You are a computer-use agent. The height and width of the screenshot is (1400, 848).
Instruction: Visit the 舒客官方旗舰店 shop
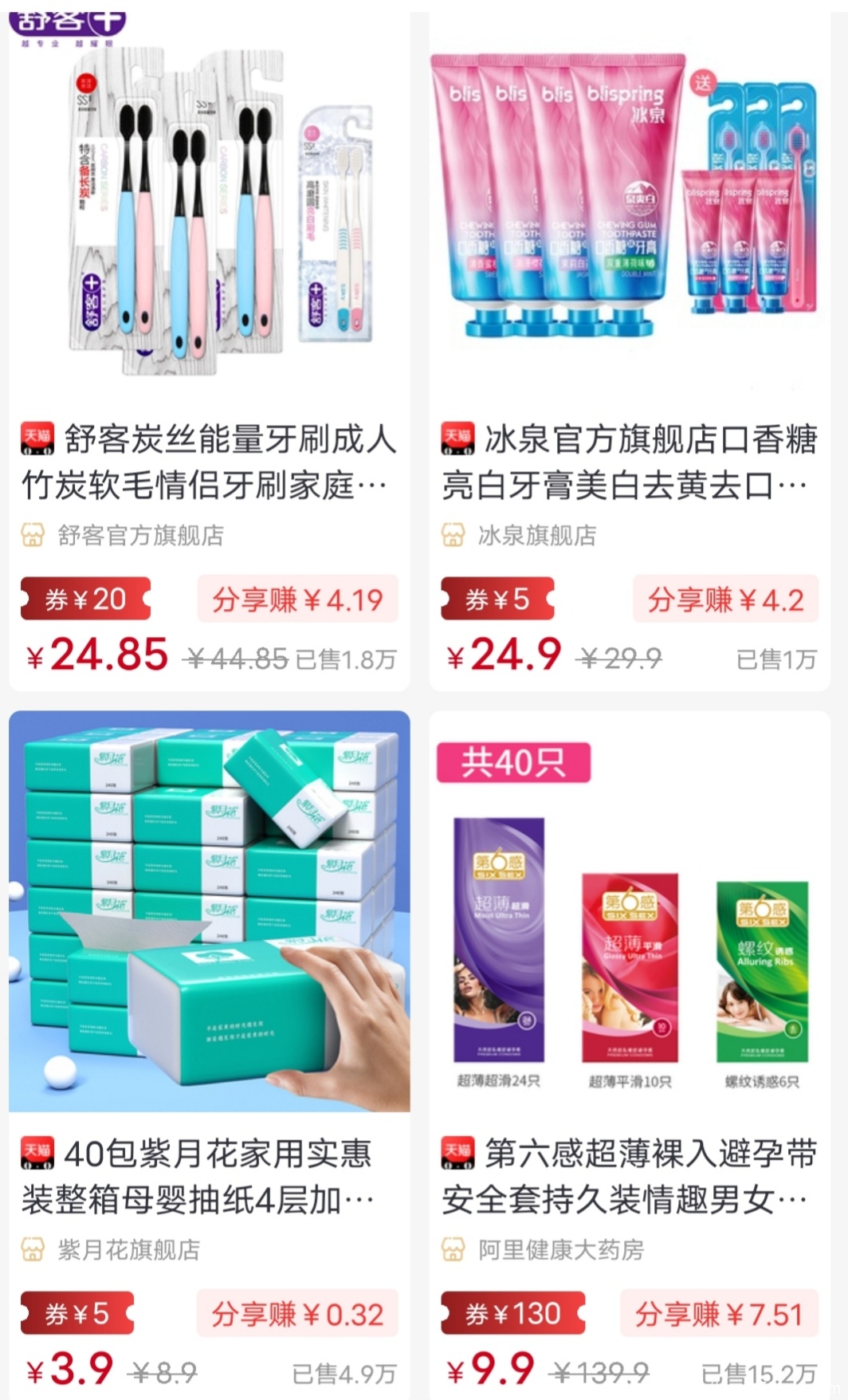[x=139, y=535]
